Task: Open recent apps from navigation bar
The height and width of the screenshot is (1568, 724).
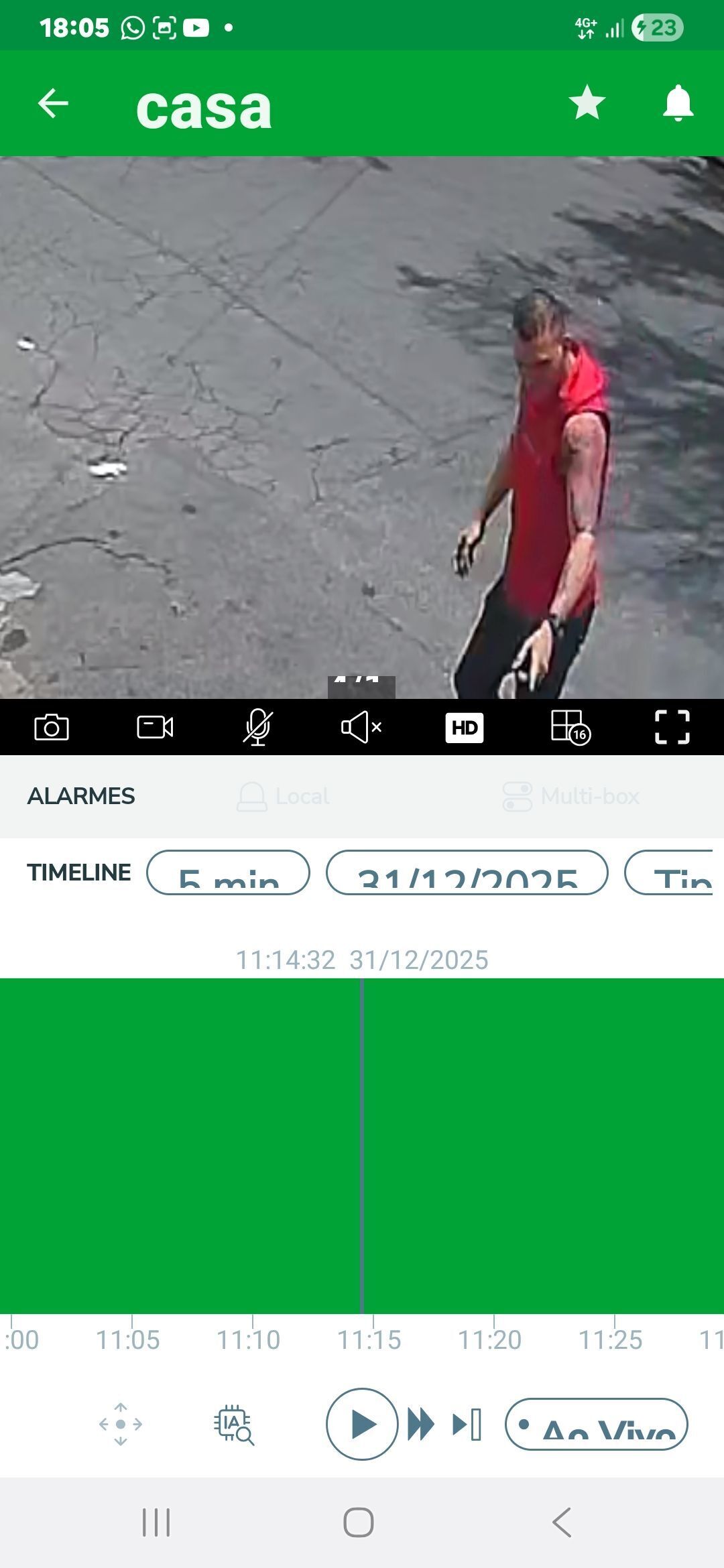Action: [156, 1522]
